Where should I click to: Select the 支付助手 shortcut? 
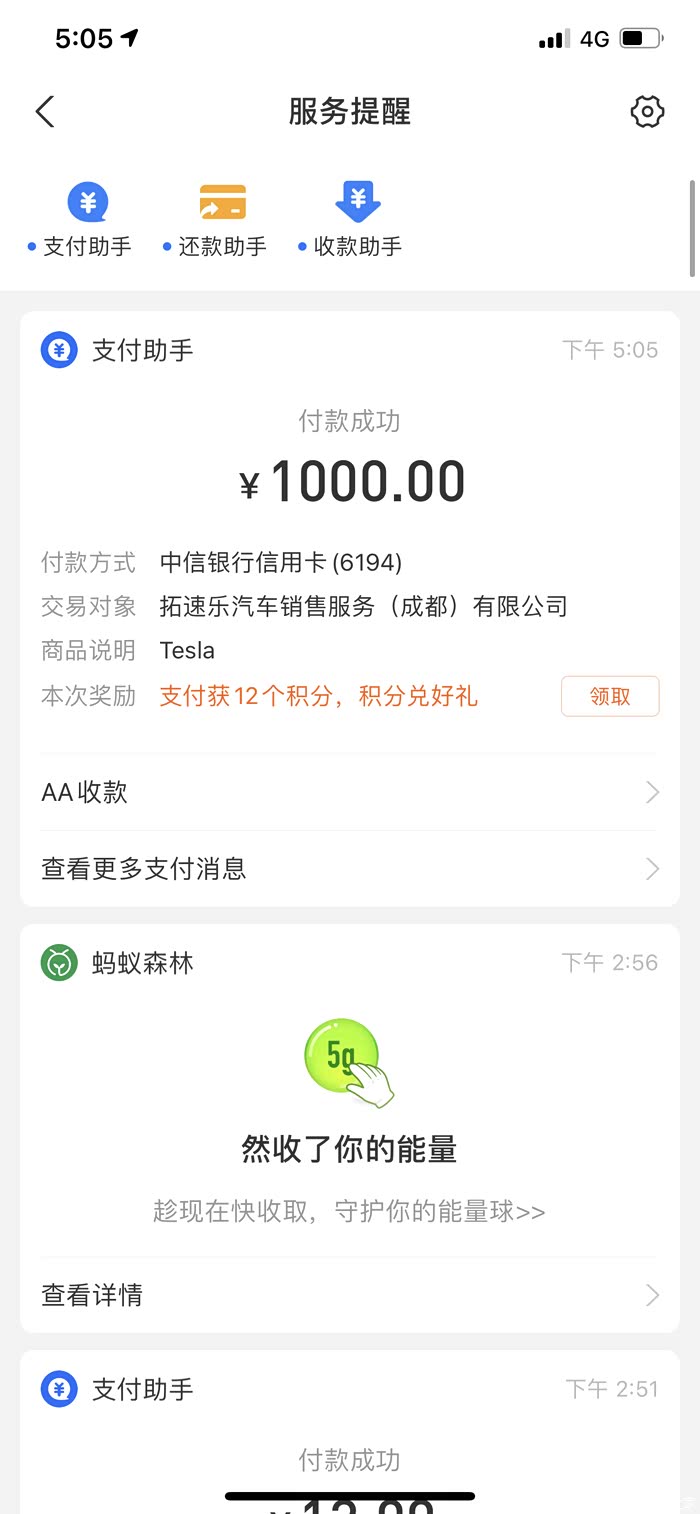pyautogui.click(x=87, y=220)
